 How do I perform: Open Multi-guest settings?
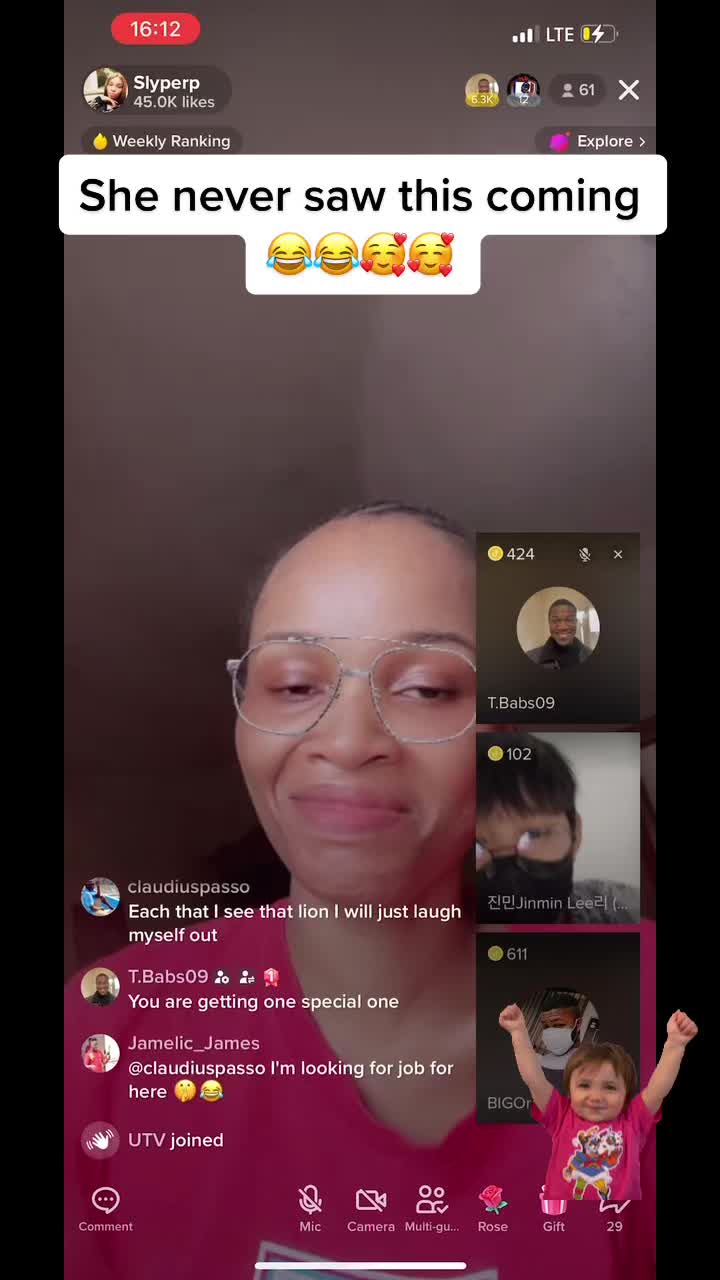tap(432, 1209)
